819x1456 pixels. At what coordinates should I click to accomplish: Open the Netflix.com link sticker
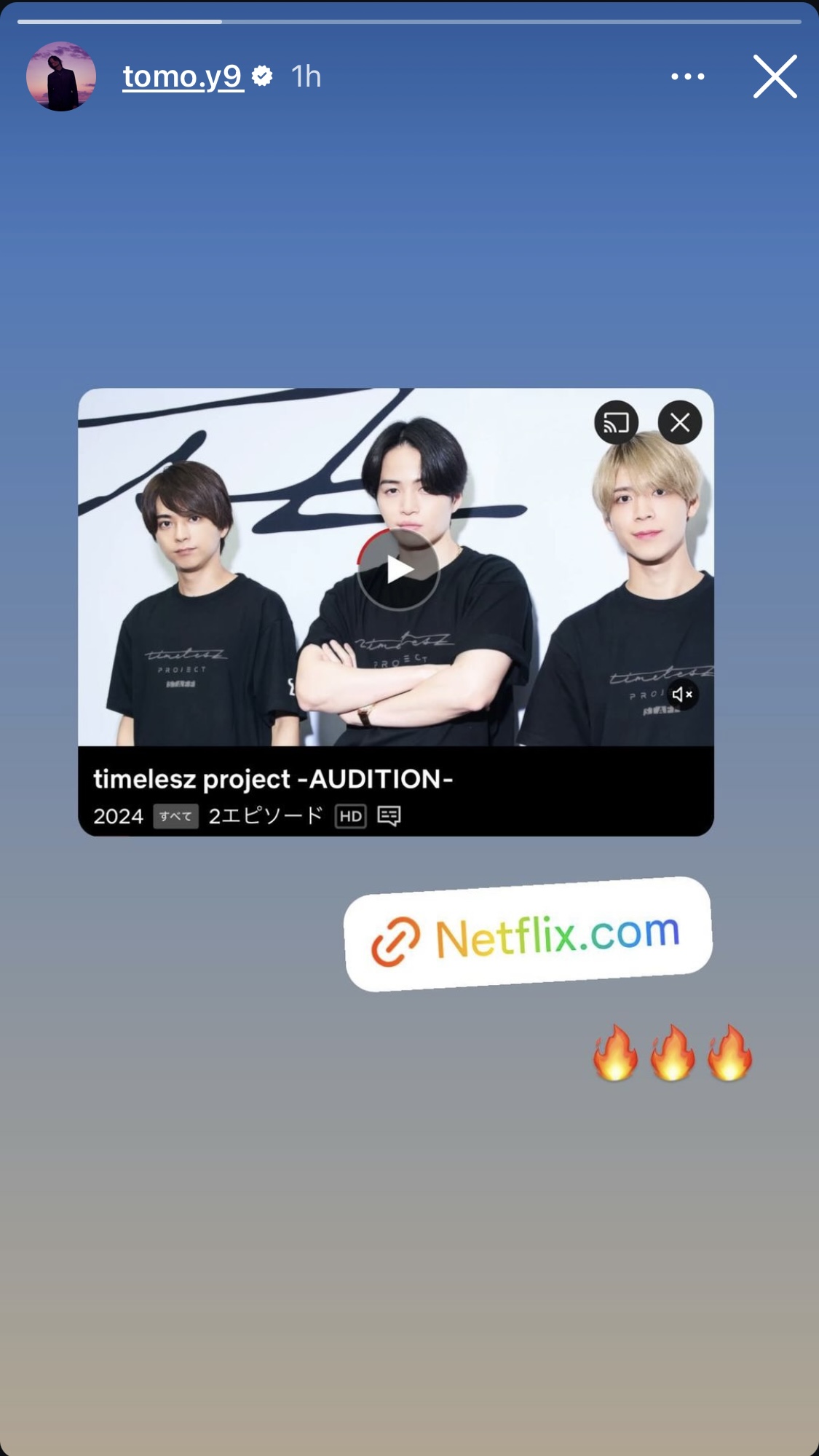click(x=528, y=934)
